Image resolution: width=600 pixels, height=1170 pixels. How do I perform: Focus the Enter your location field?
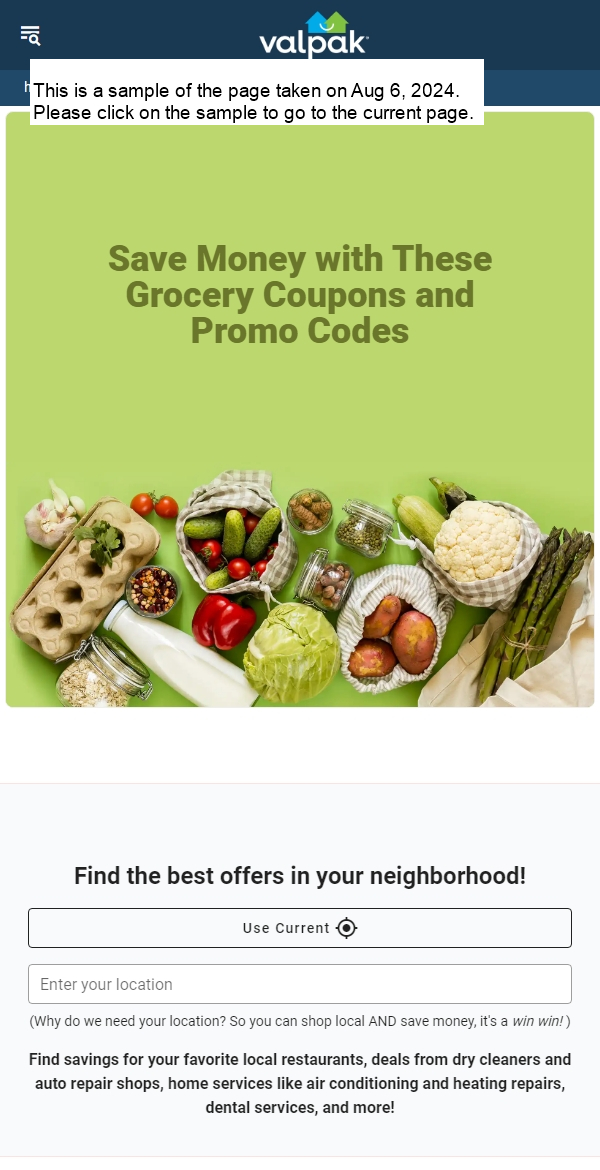tap(300, 984)
